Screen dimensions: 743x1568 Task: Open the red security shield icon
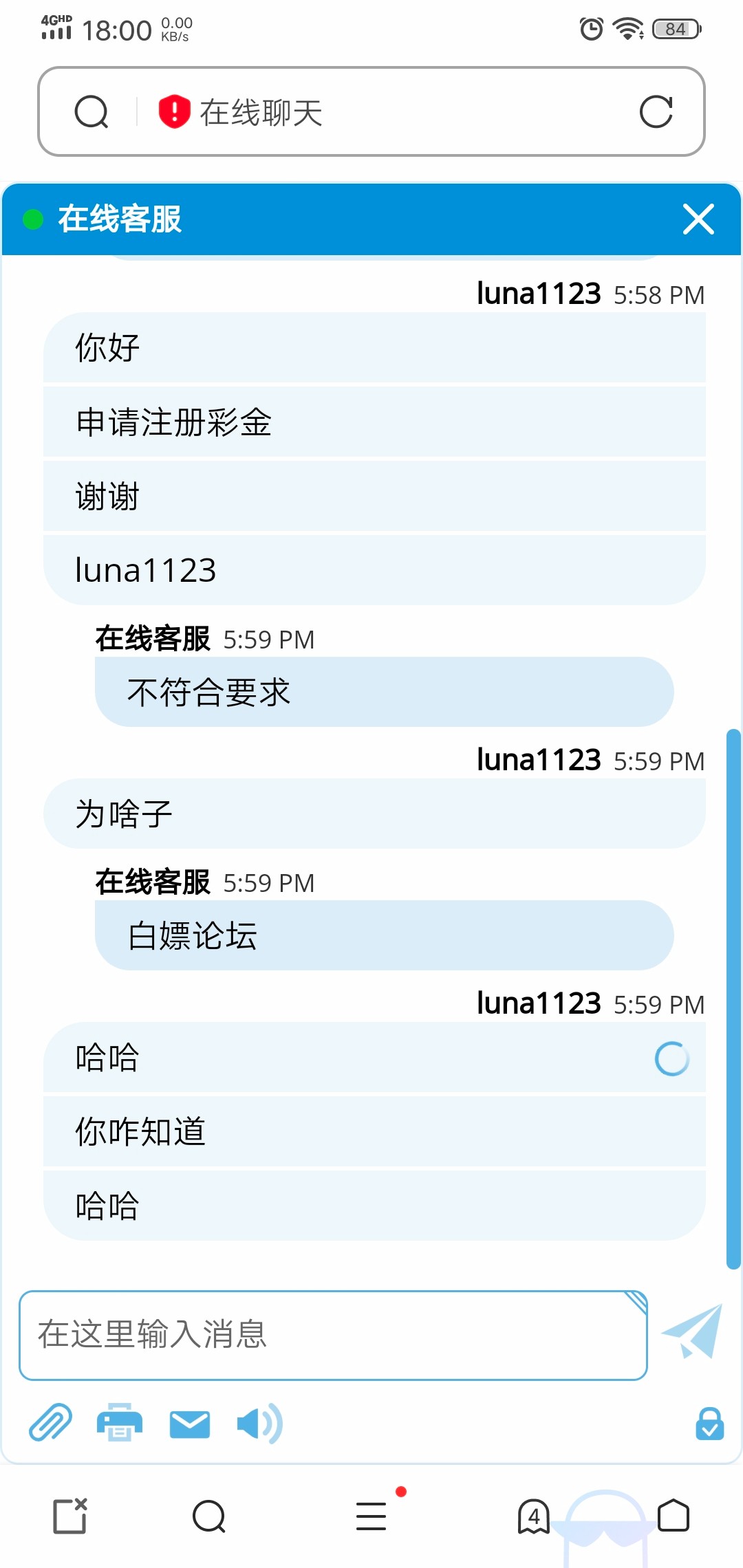(x=174, y=111)
